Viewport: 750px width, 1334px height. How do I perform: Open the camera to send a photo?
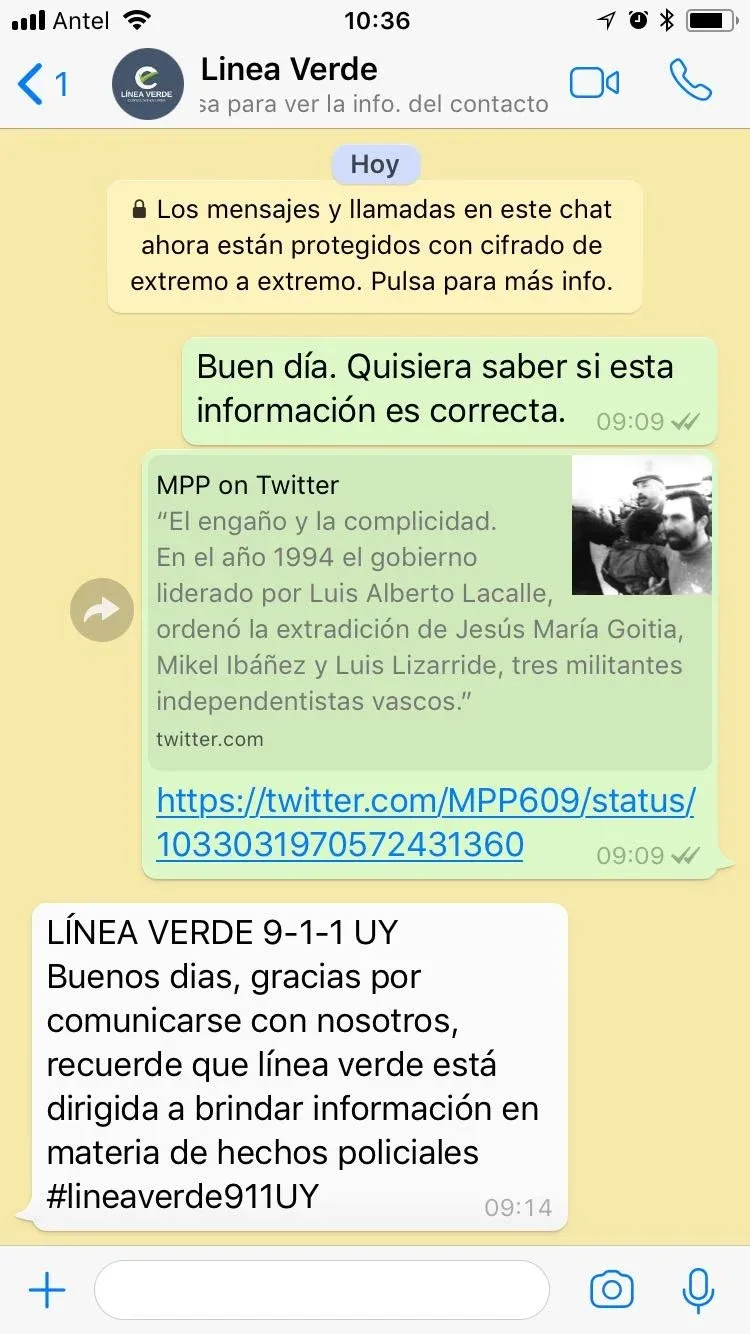[611, 1290]
